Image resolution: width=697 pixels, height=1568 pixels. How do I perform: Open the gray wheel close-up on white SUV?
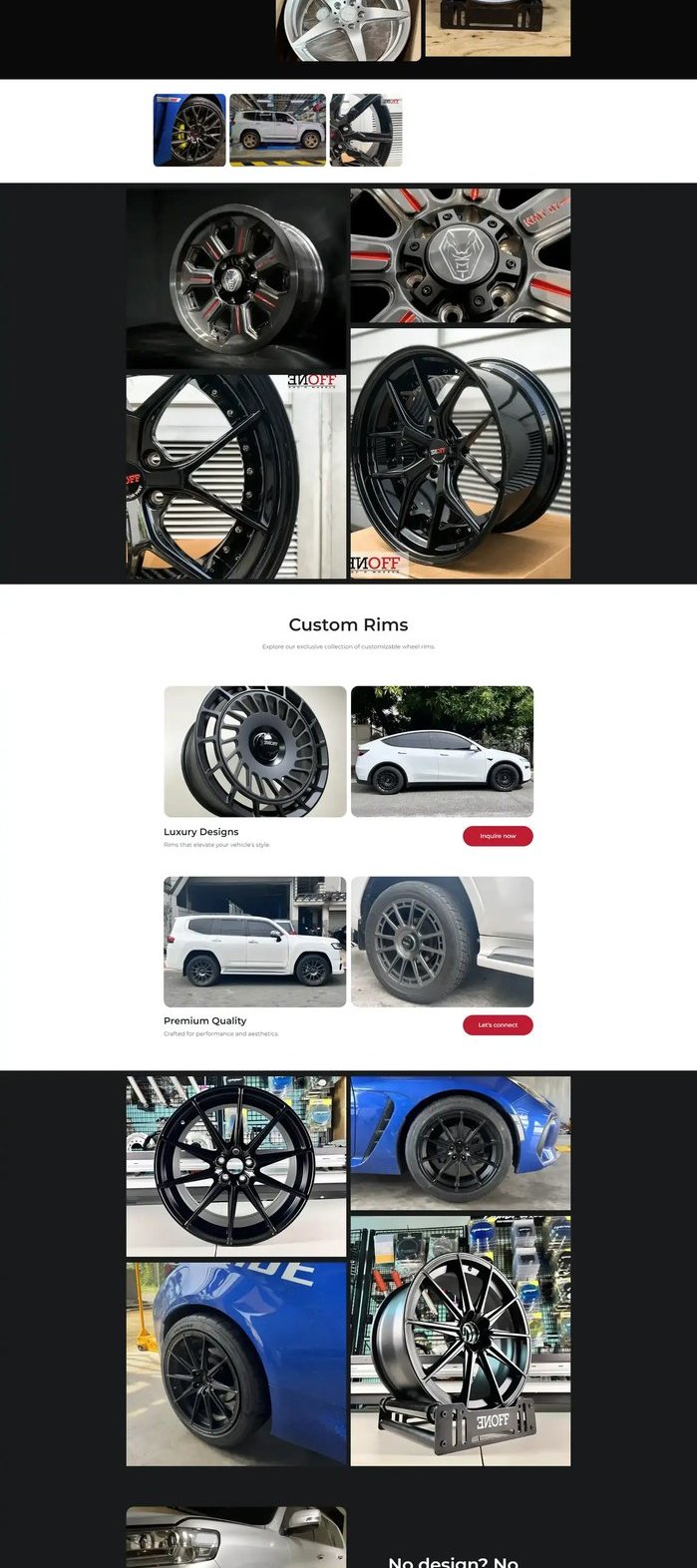(x=443, y=942)
